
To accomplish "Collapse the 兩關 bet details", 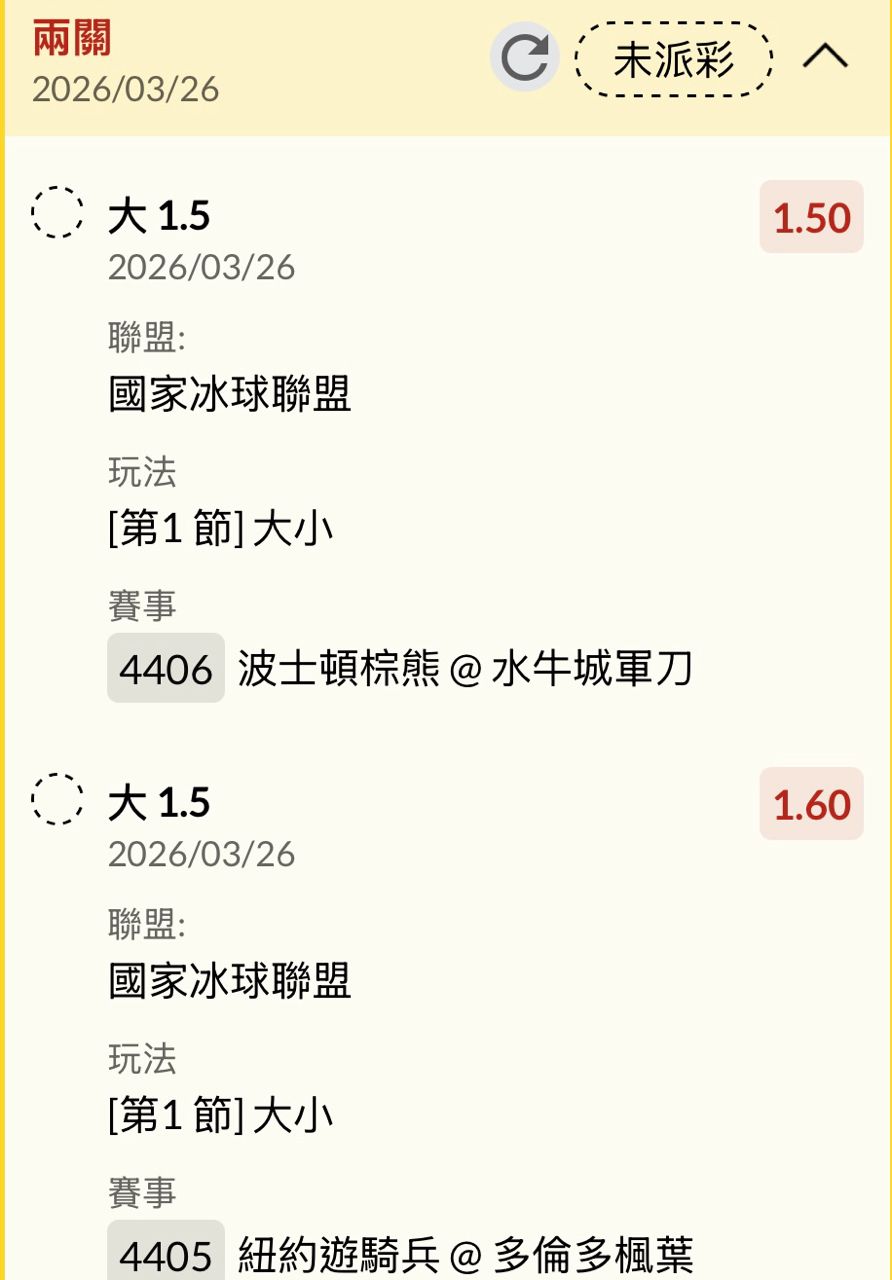I will [825, 58].
